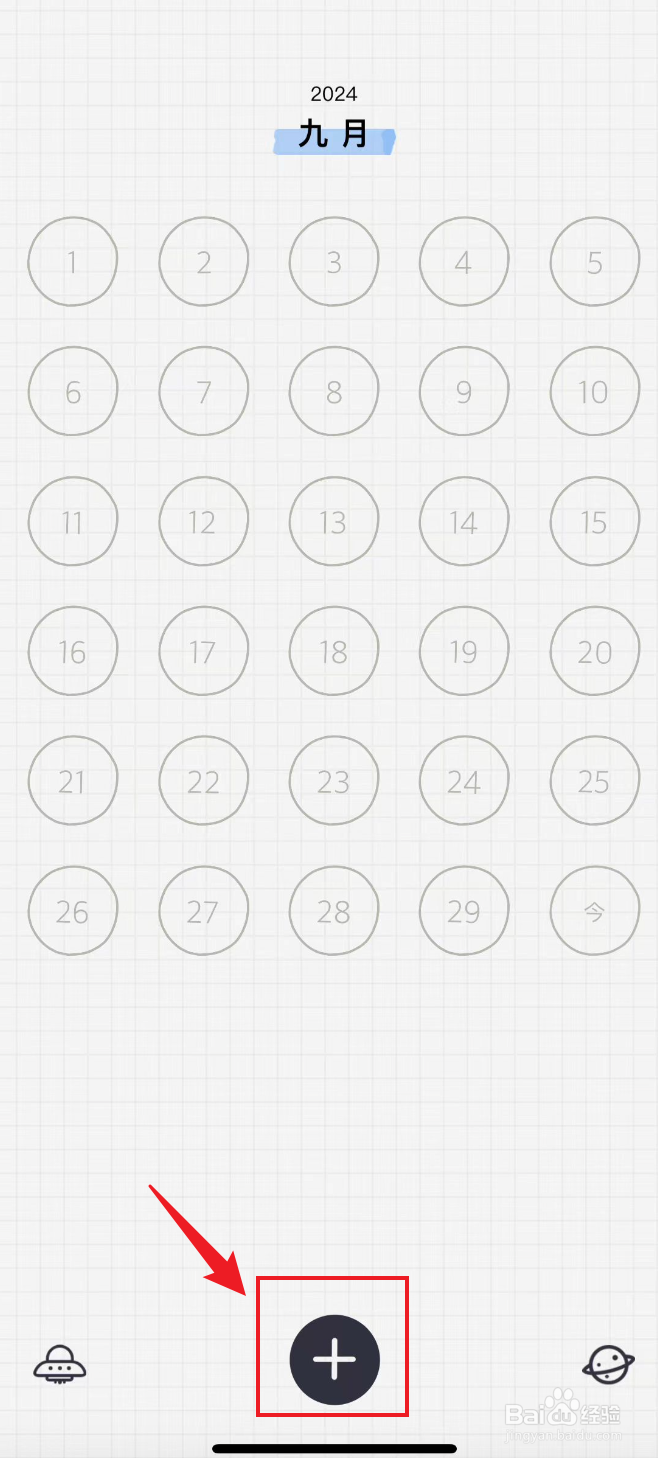Screen dimensions: 658x1458
Task: Tap day 20 circle
Action: click(x=595, y=652)
